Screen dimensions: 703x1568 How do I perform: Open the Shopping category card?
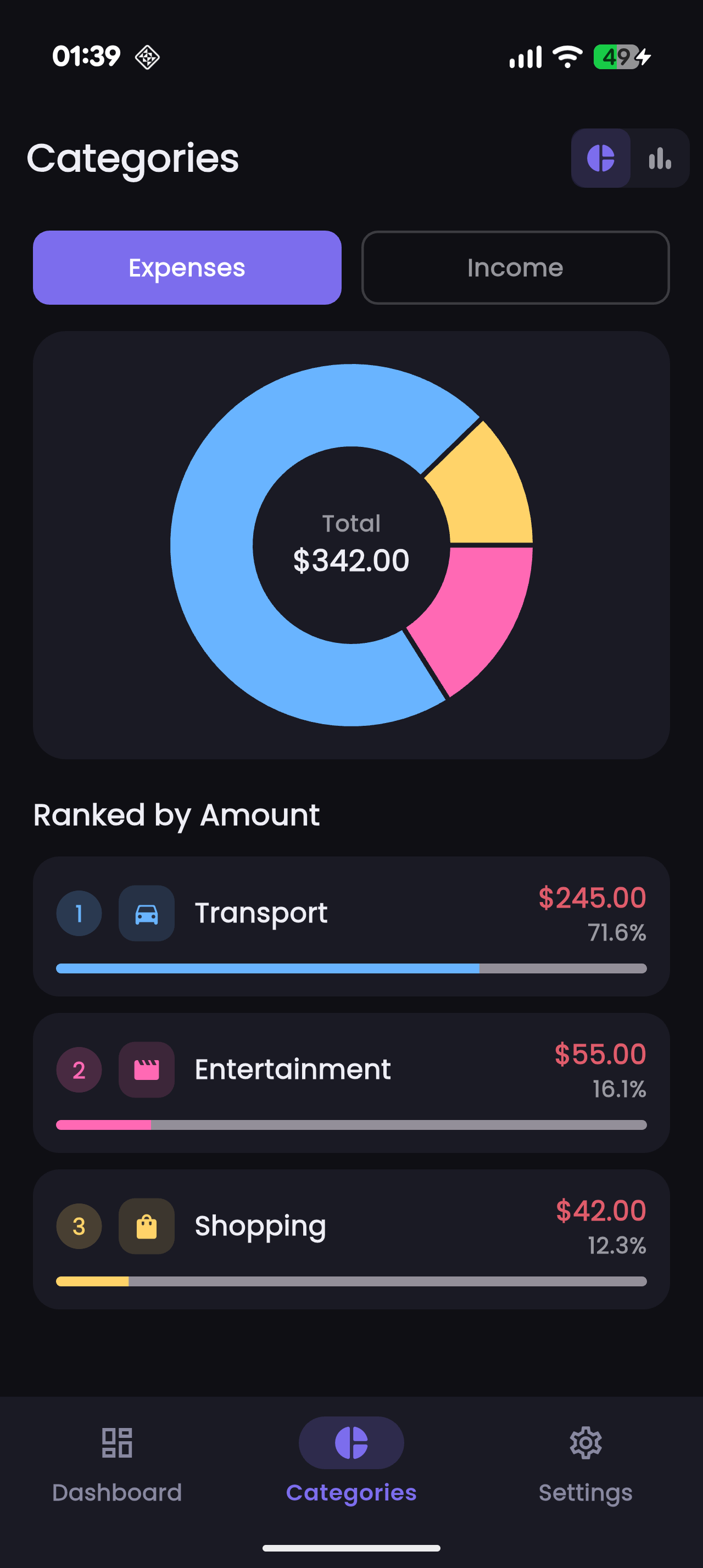click(351, 1239)
